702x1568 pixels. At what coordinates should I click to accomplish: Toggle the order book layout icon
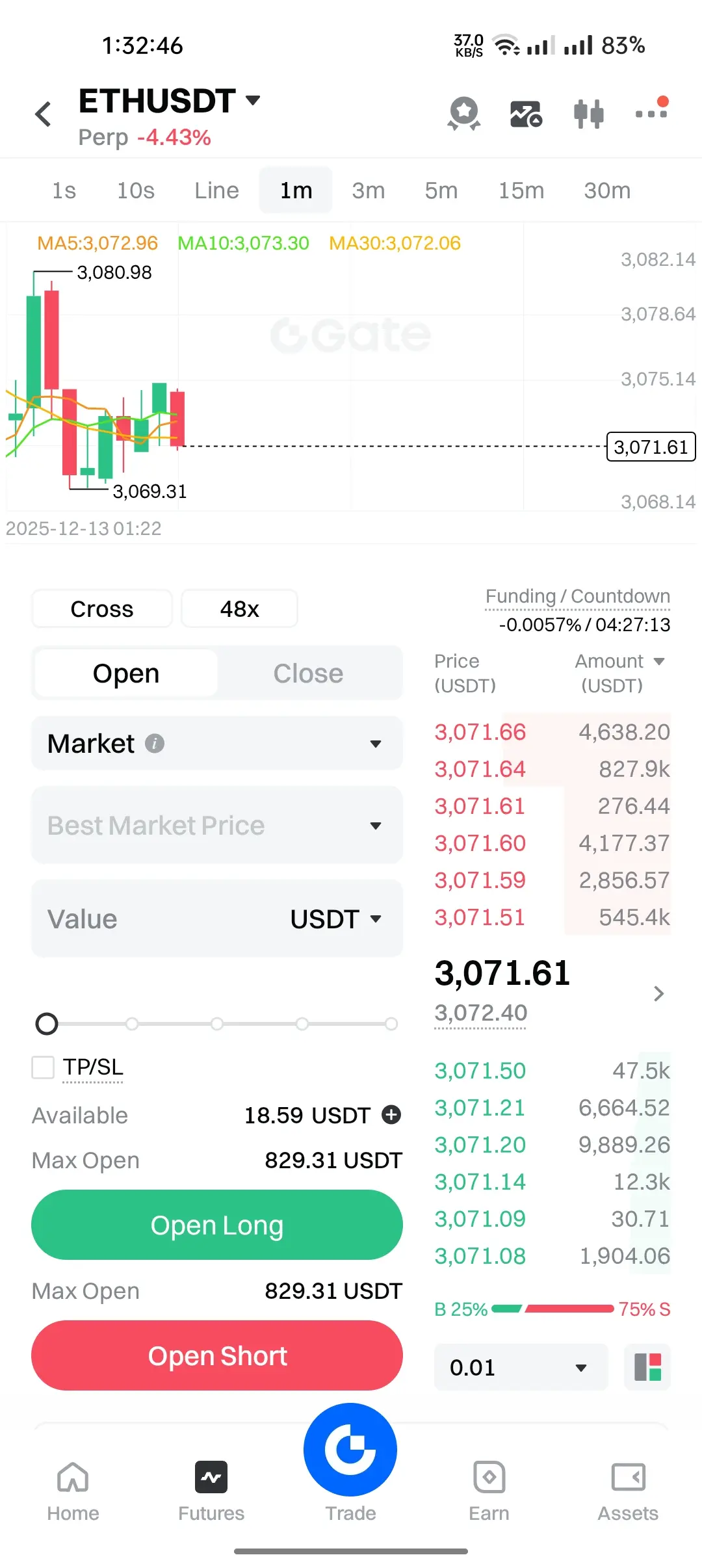point(647,1367)
